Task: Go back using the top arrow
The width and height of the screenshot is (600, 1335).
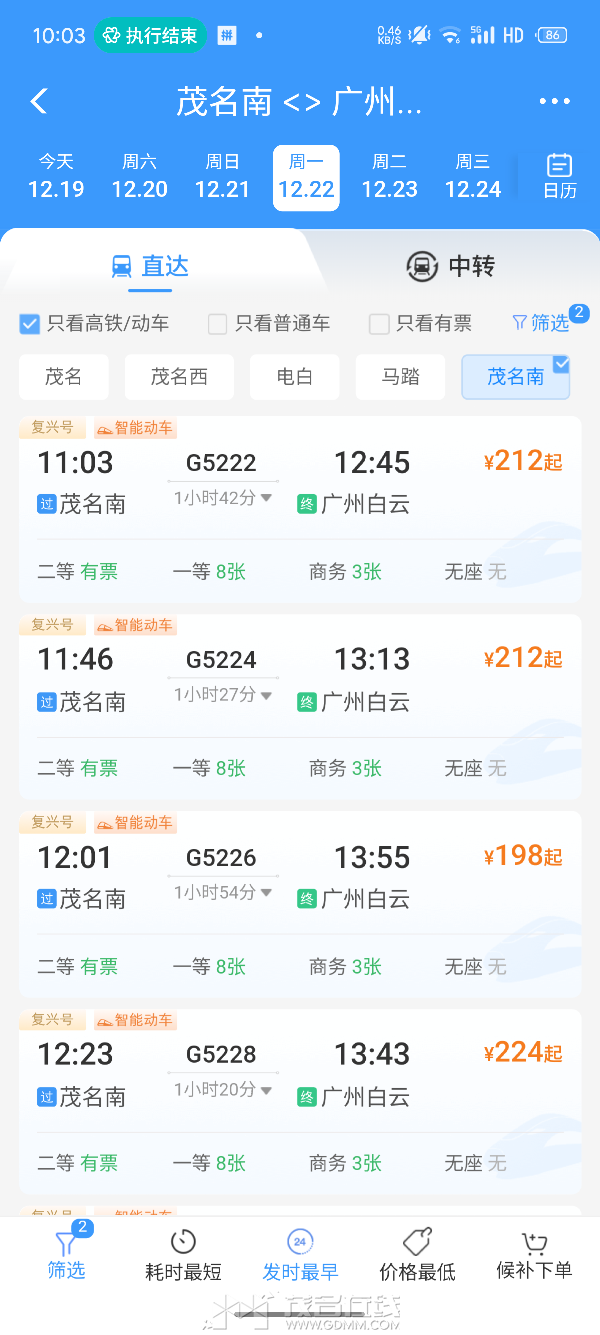Action: pos(39,101)
